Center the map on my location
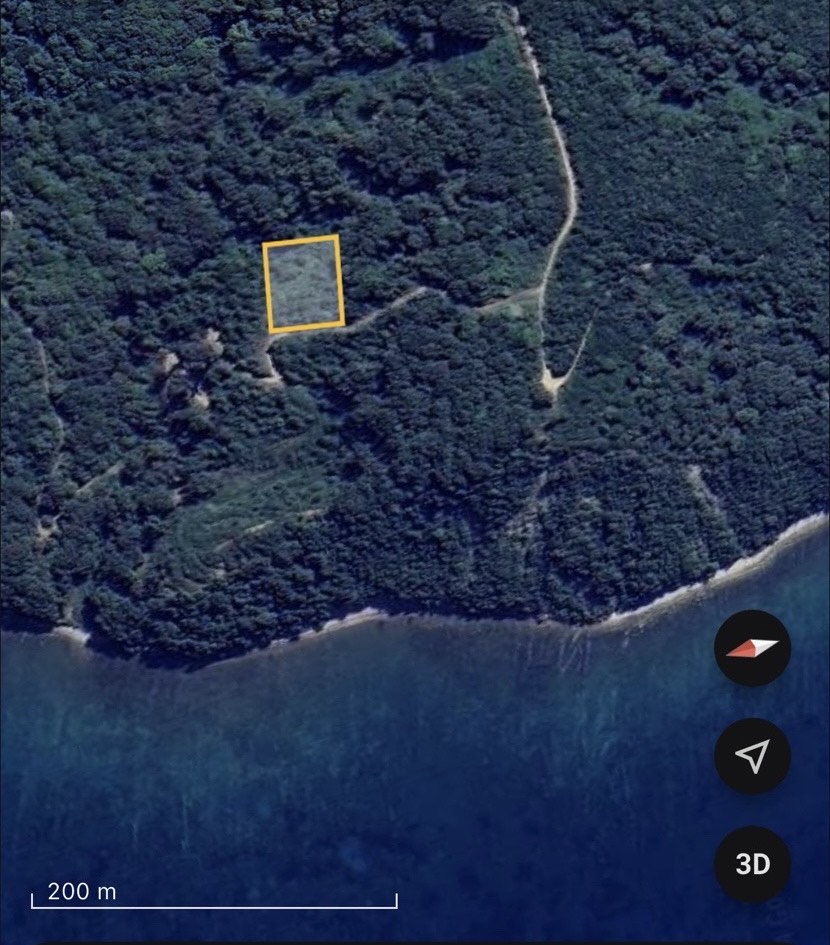Screen dimensions: 830x945 (x=752, y=756)
